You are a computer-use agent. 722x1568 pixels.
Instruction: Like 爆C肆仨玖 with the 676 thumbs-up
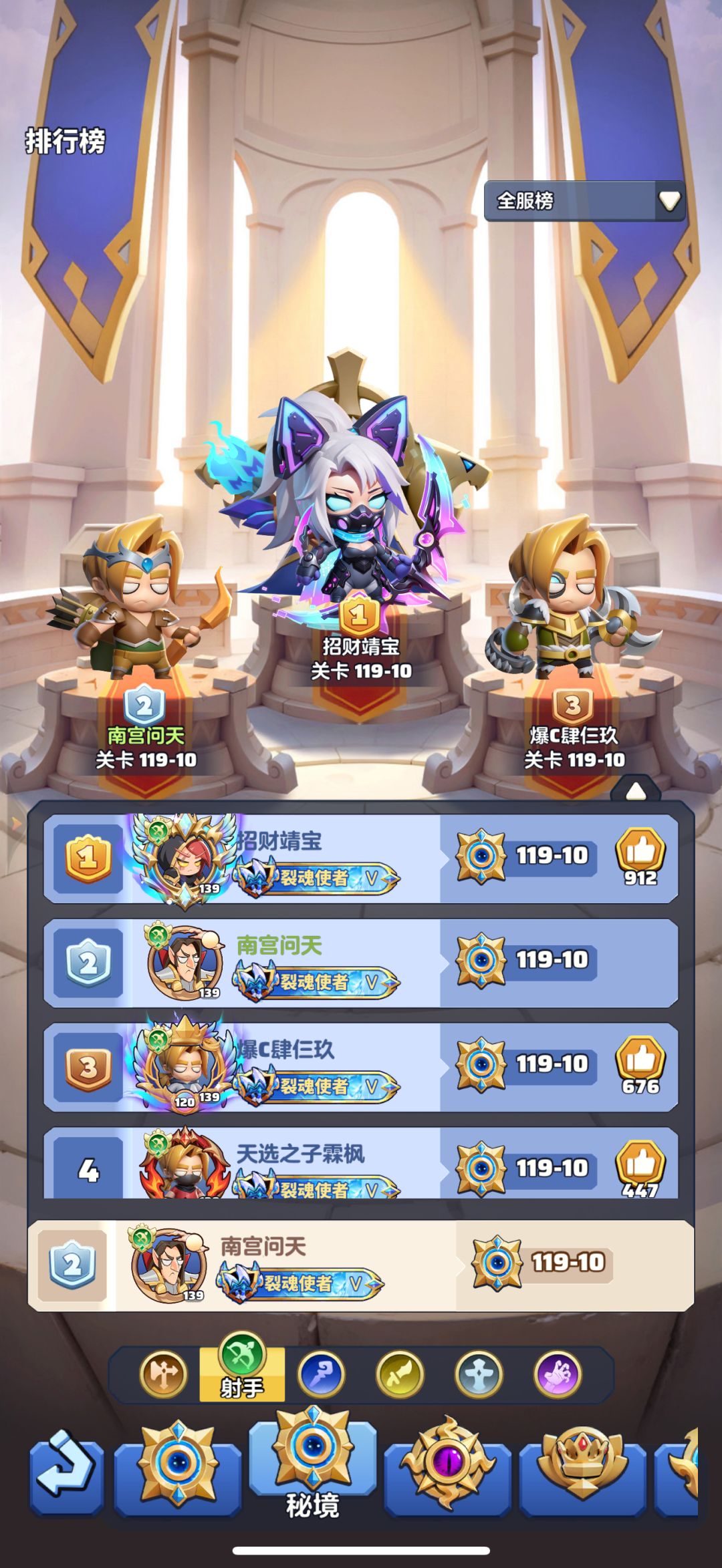640,1066
